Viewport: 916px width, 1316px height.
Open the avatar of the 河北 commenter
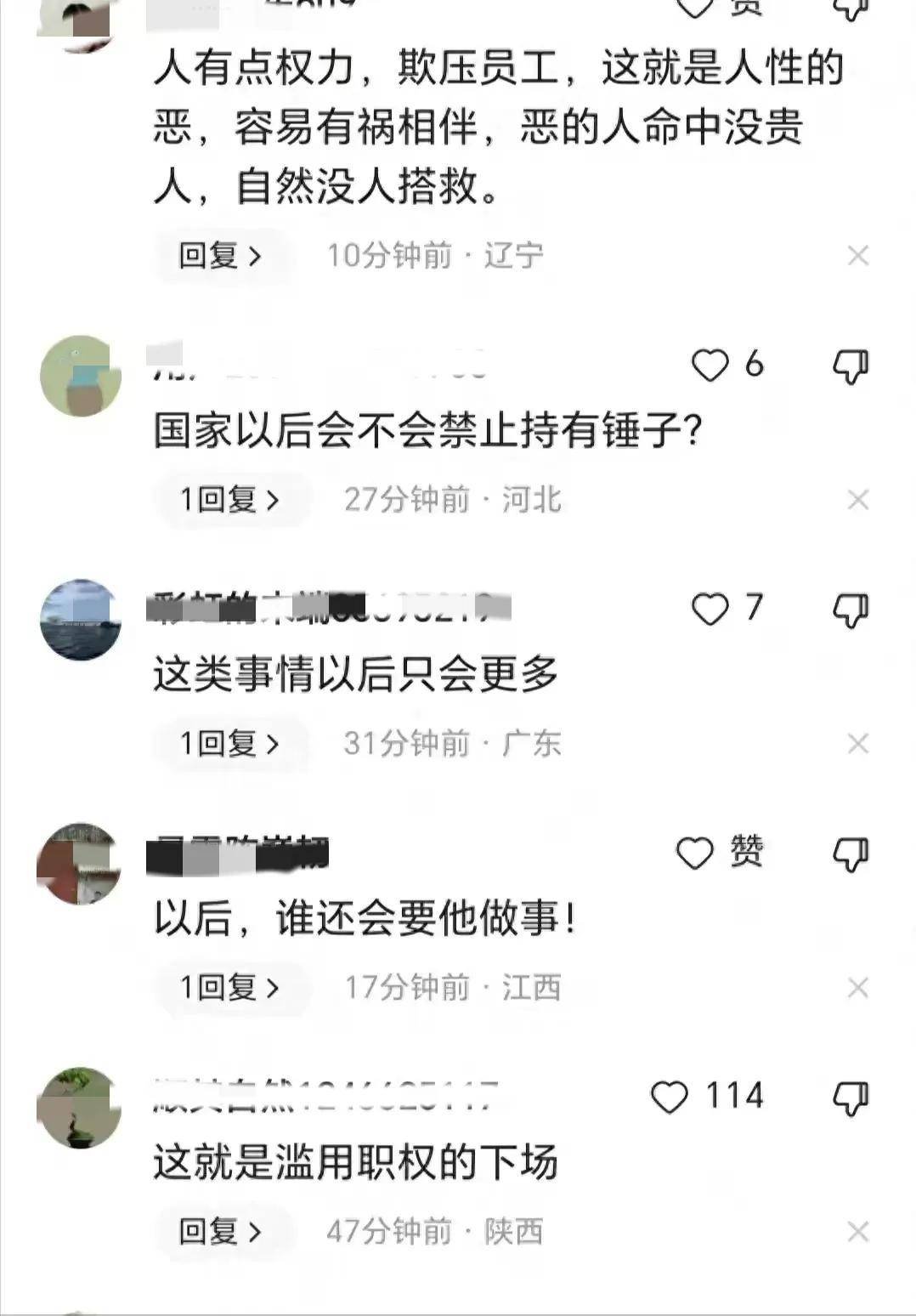coord(81,376)
